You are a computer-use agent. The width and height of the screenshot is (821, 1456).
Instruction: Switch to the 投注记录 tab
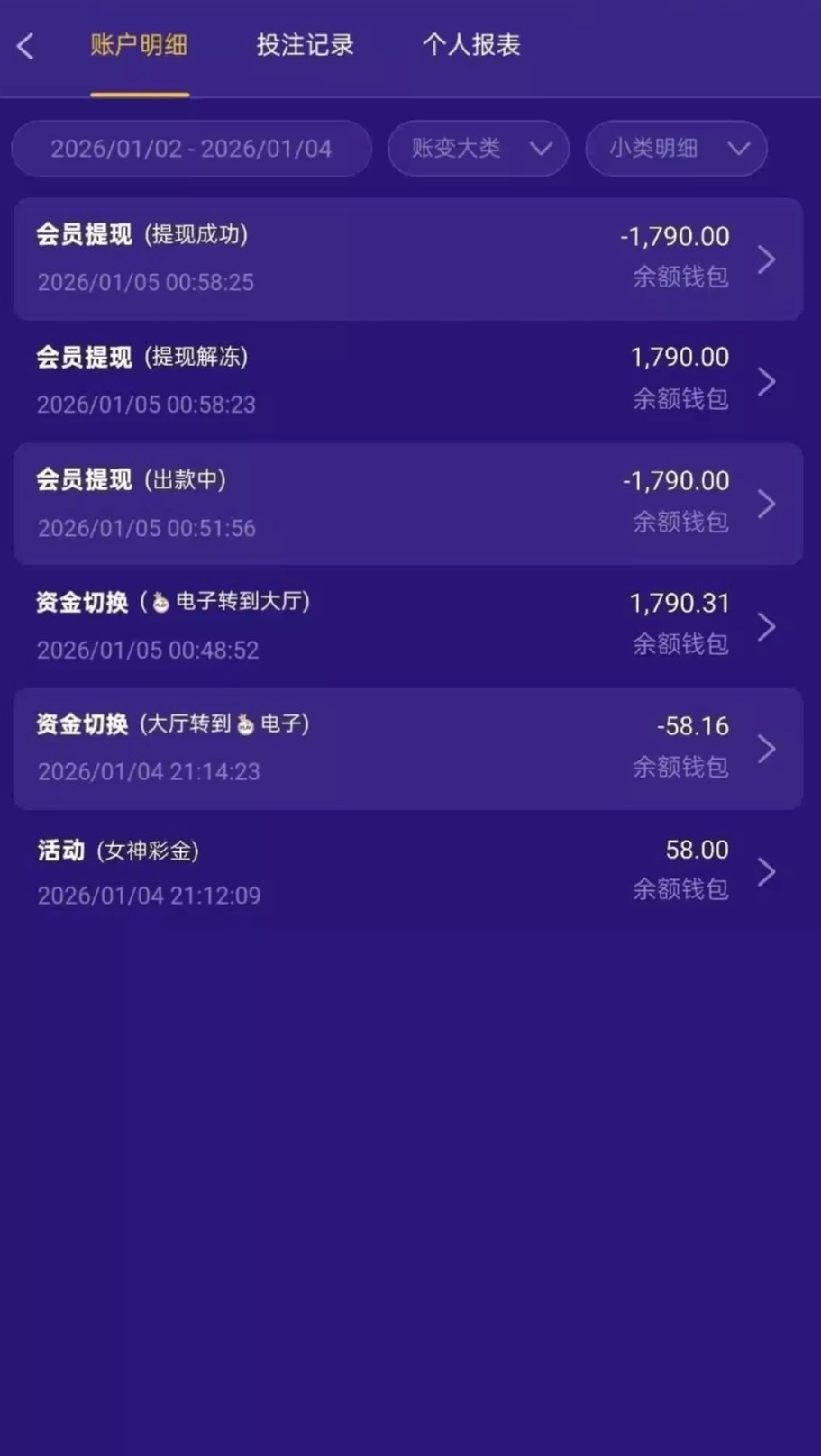[305, 45]
